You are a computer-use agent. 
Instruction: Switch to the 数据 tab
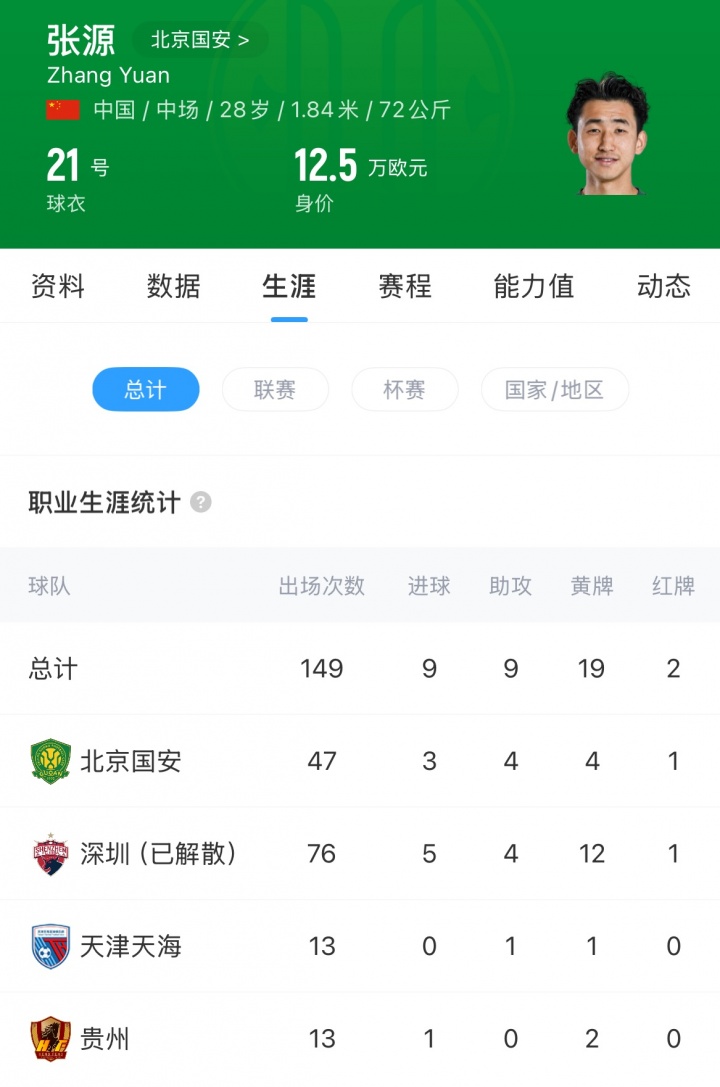coord(174,287)
